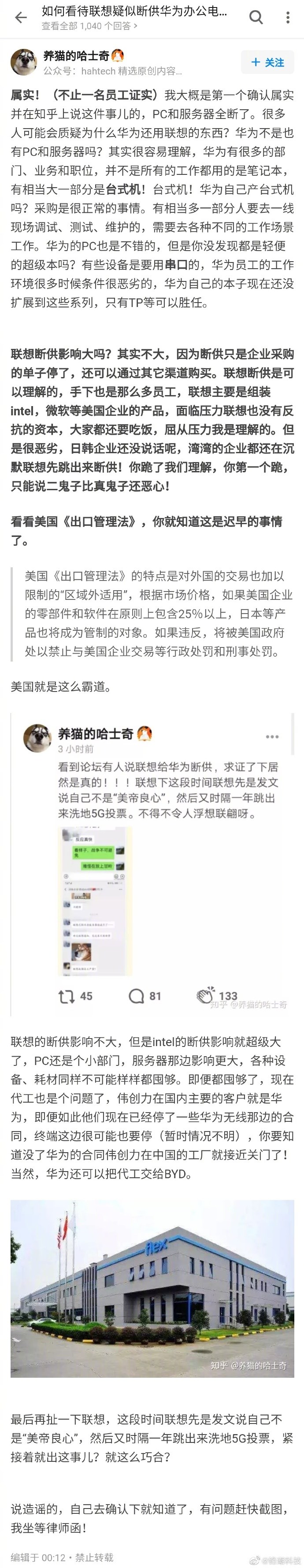Open the embedded post screenshot image

coord(95,902)
